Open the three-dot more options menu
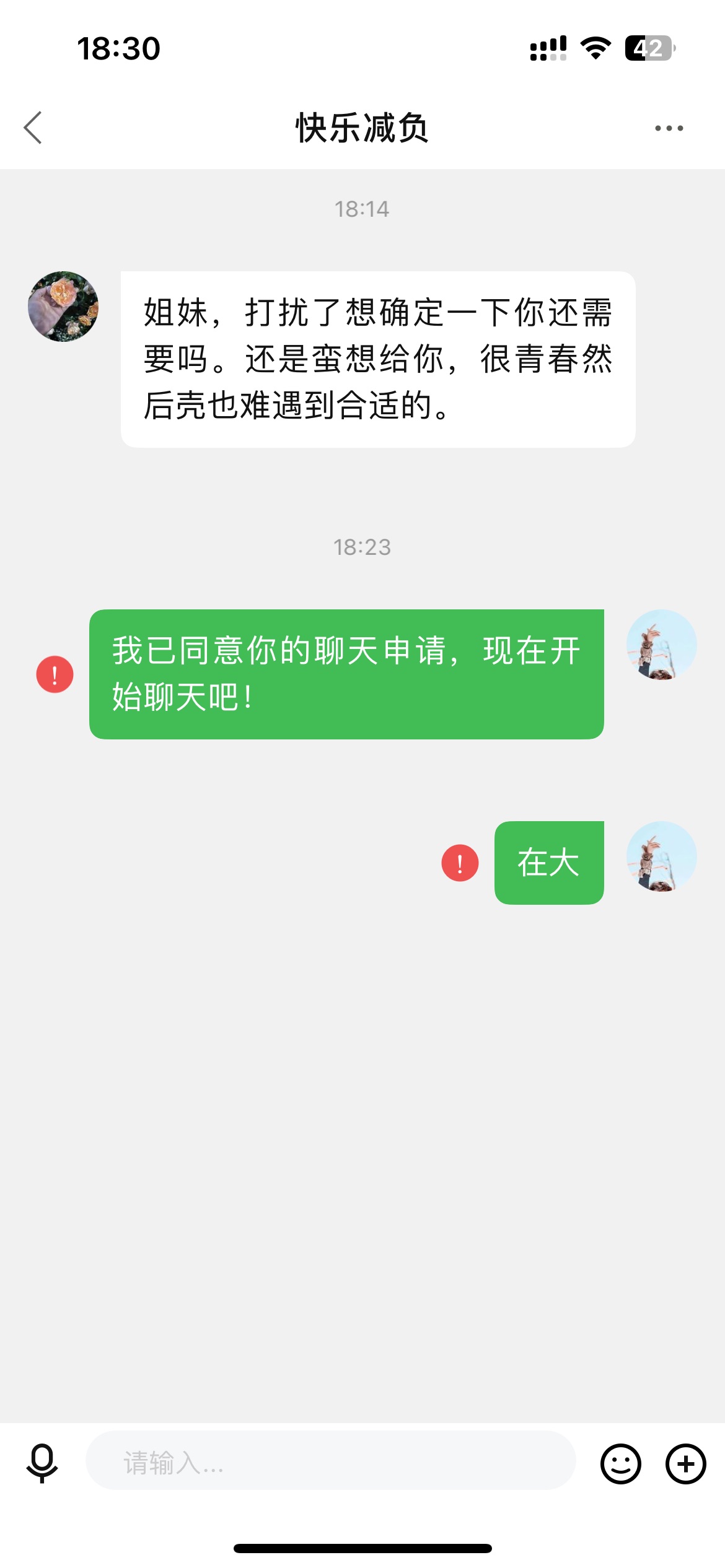 click(669, 128)
